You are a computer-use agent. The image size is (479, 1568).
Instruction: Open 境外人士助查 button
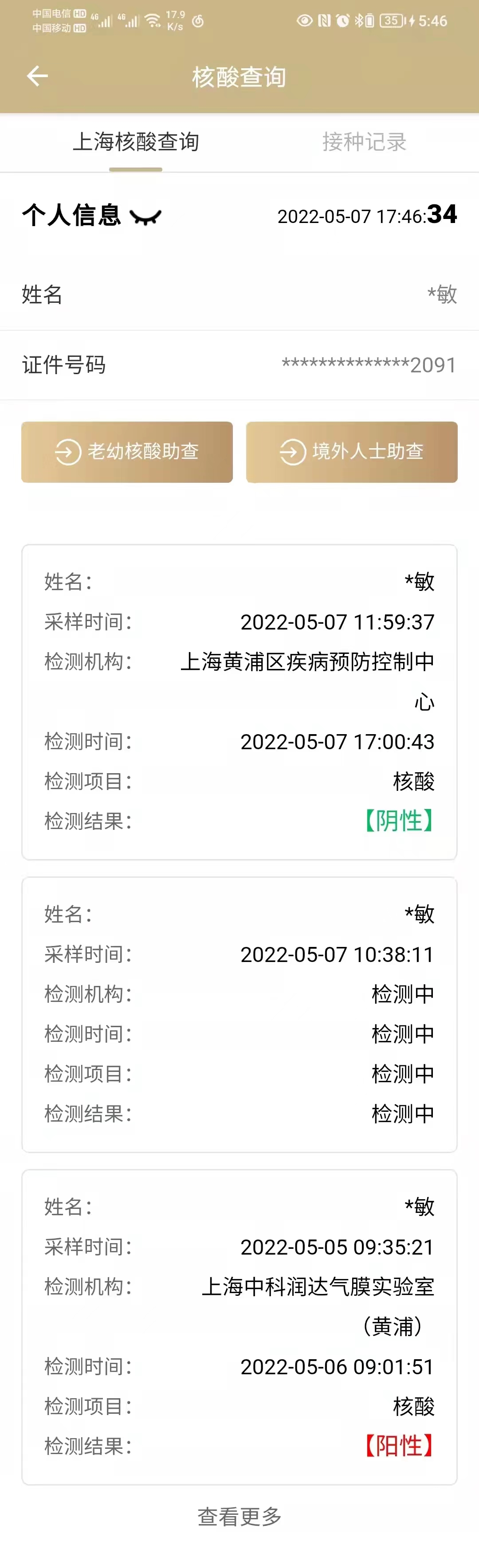click(351, 452)
